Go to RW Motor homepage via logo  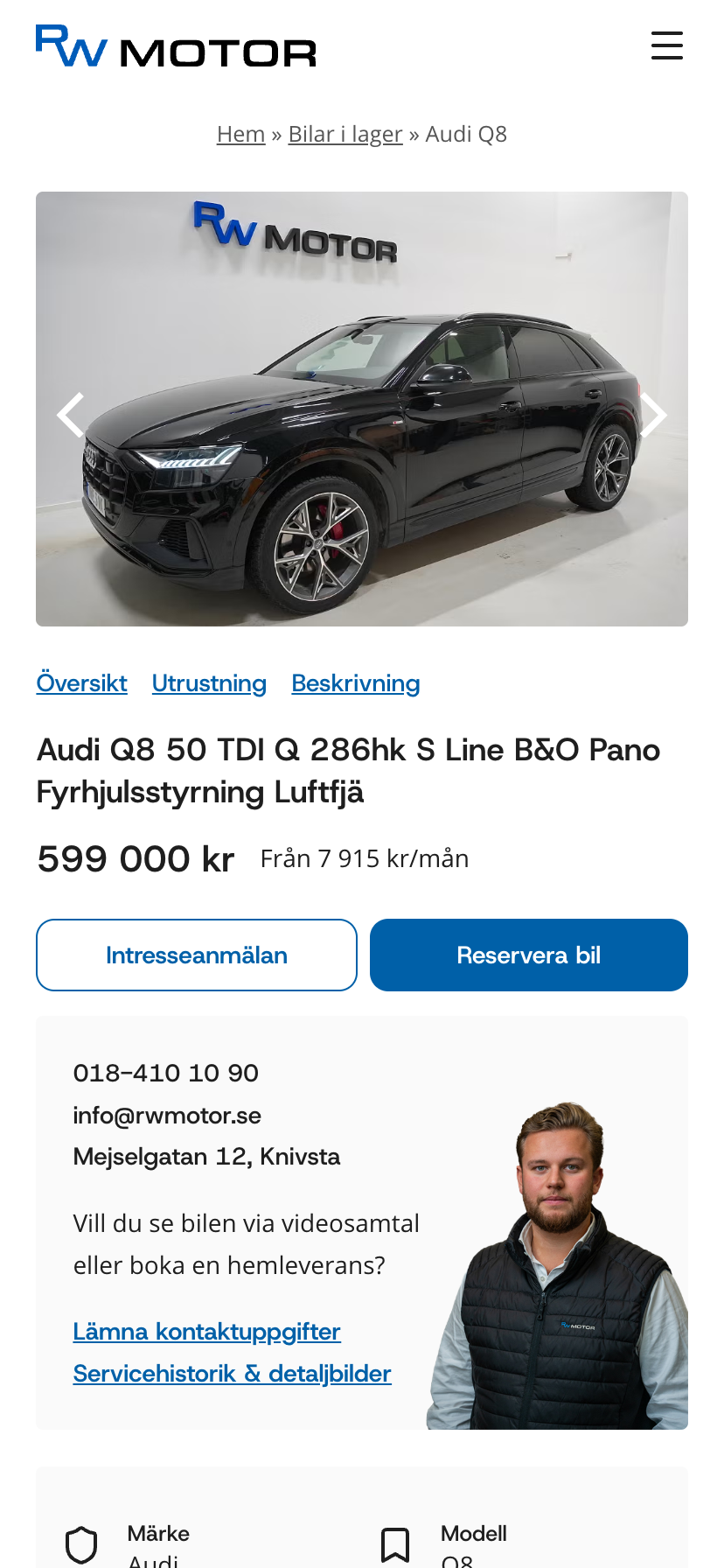pyautogui.click(x=176, y=47)
